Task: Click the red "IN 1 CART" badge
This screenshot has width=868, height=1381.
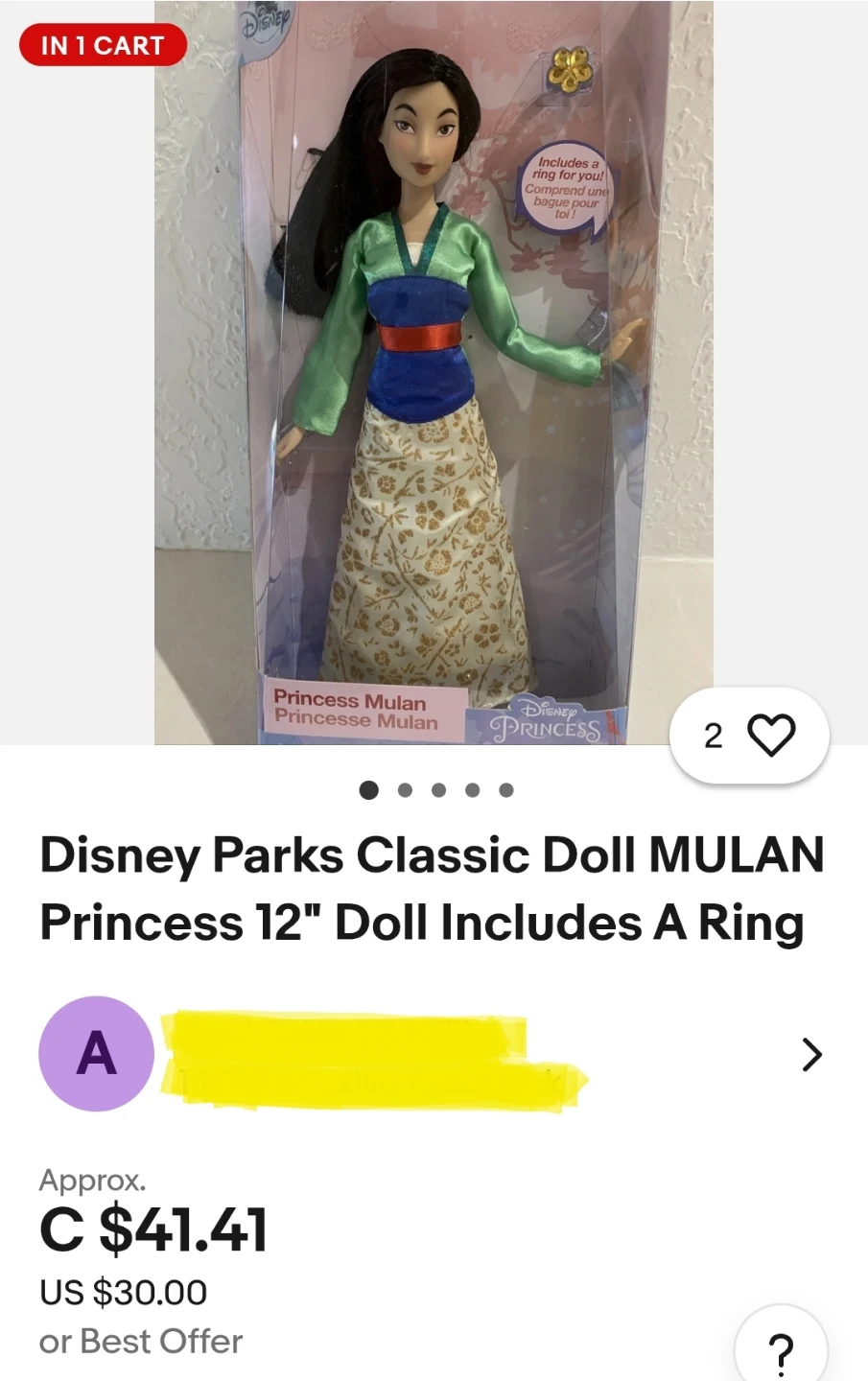Action: (x=101, y=44)
